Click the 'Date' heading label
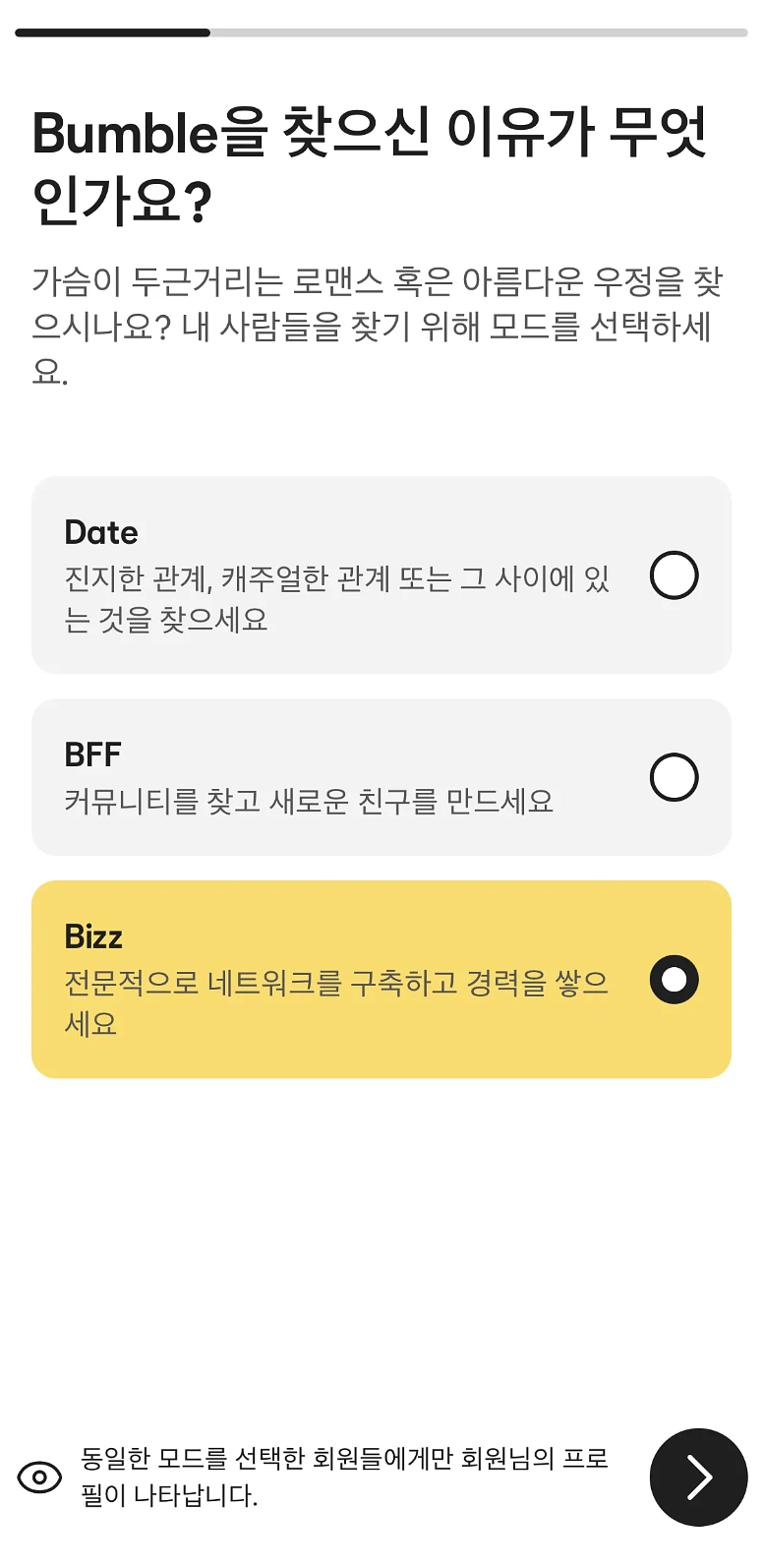This screenshot has height=1568, width=763. (x=100, y=532)
